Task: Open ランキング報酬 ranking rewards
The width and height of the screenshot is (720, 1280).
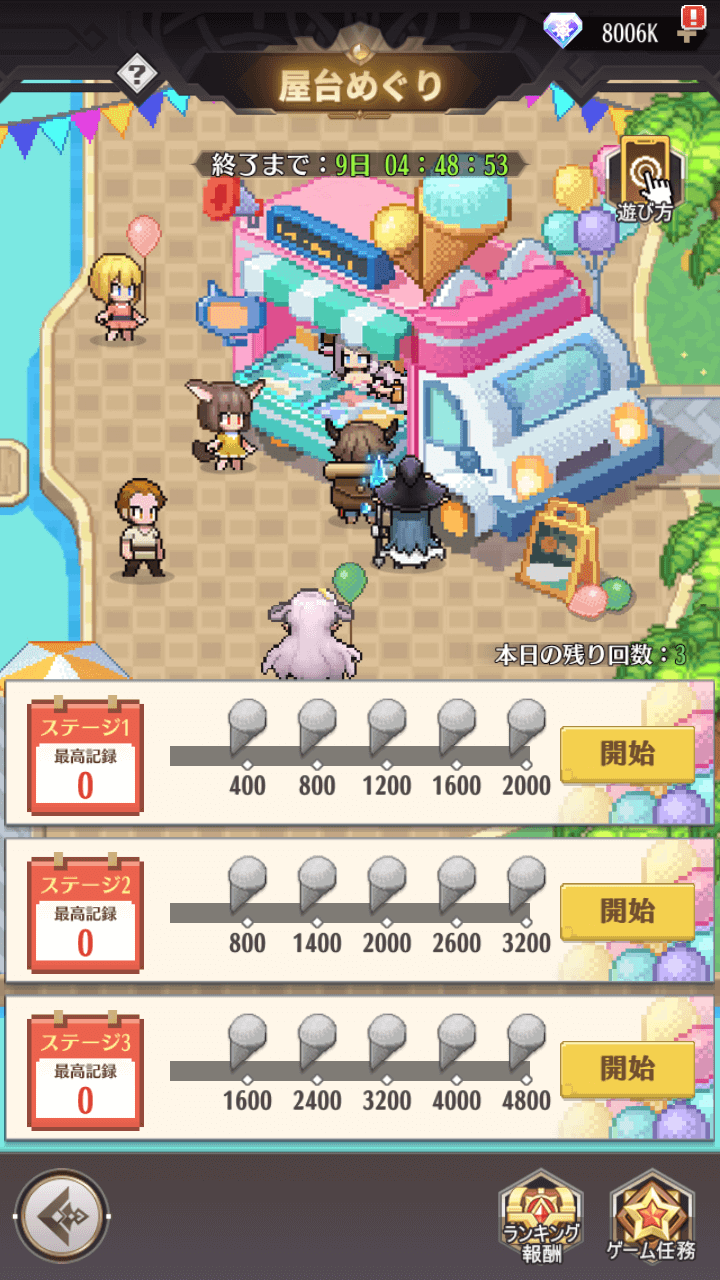Action: pos(540,1214)
